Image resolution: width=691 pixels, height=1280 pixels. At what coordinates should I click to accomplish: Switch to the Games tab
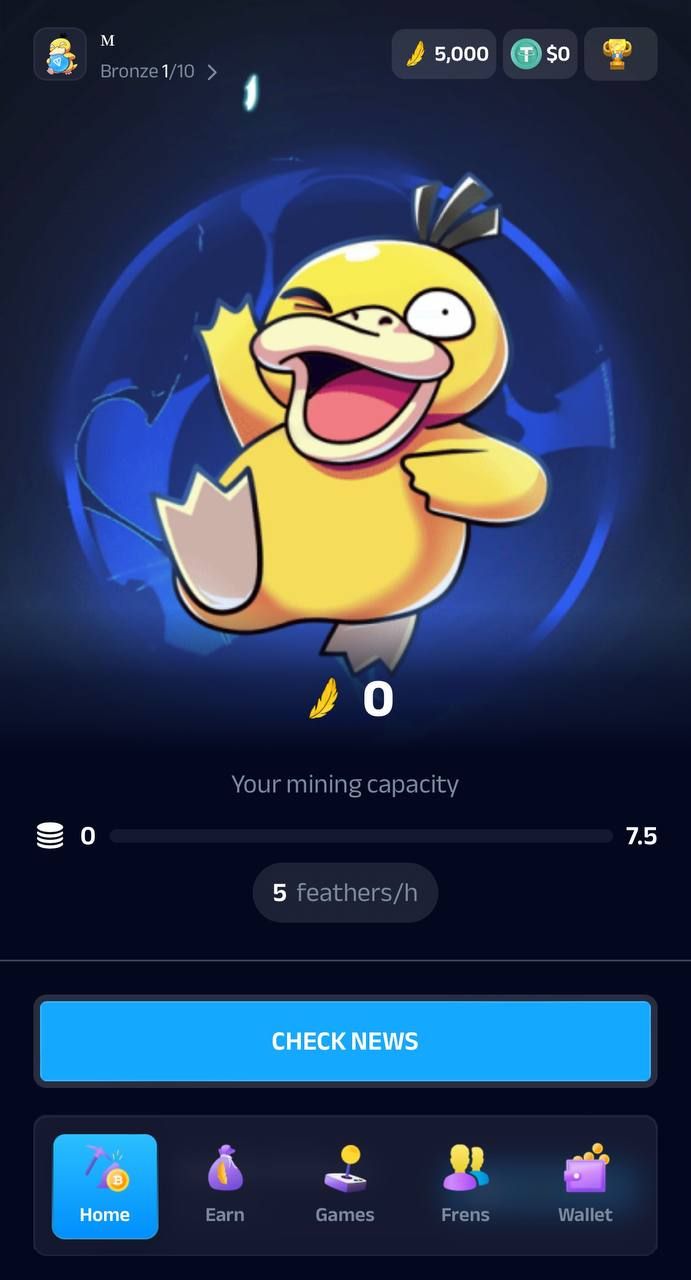click(345, 1187)
